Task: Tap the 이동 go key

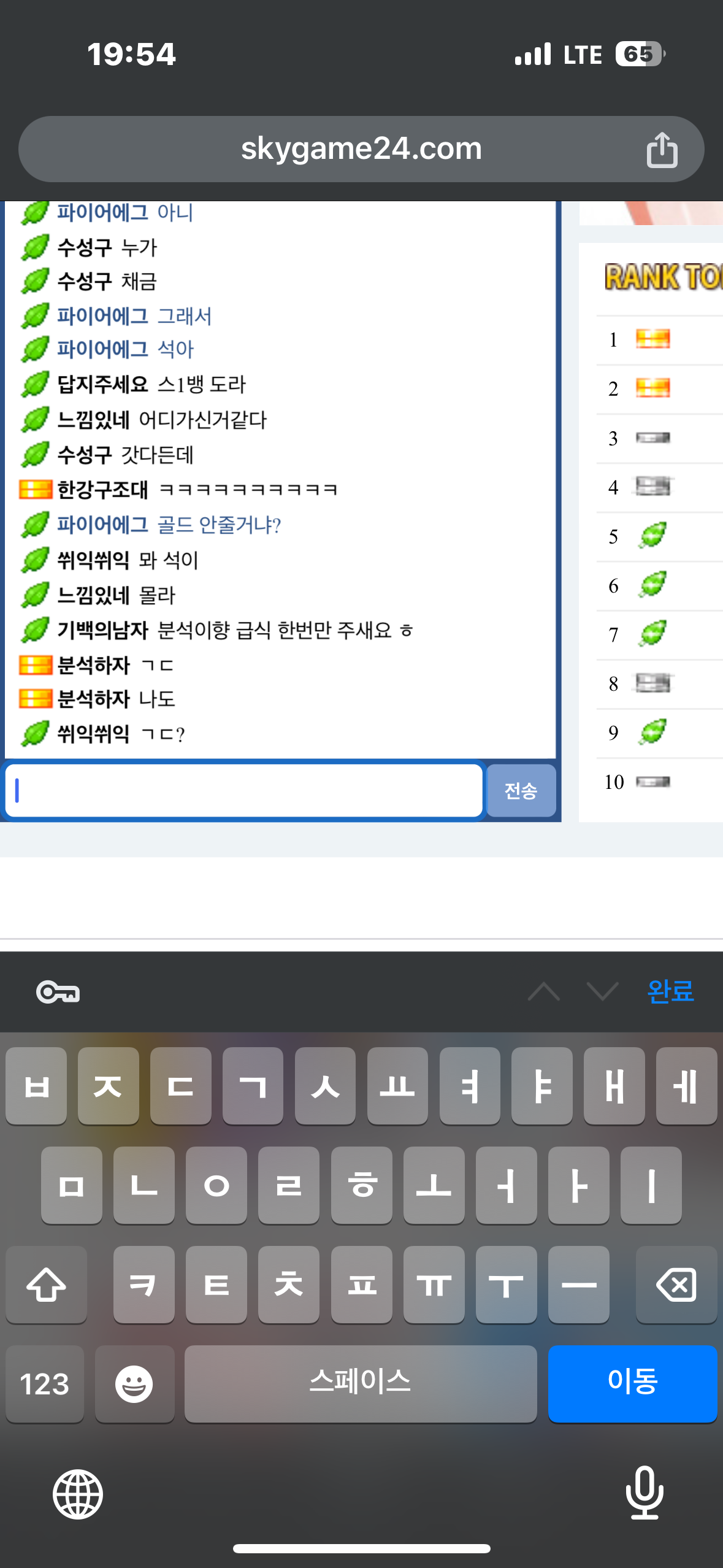Action: point(632,1383)
